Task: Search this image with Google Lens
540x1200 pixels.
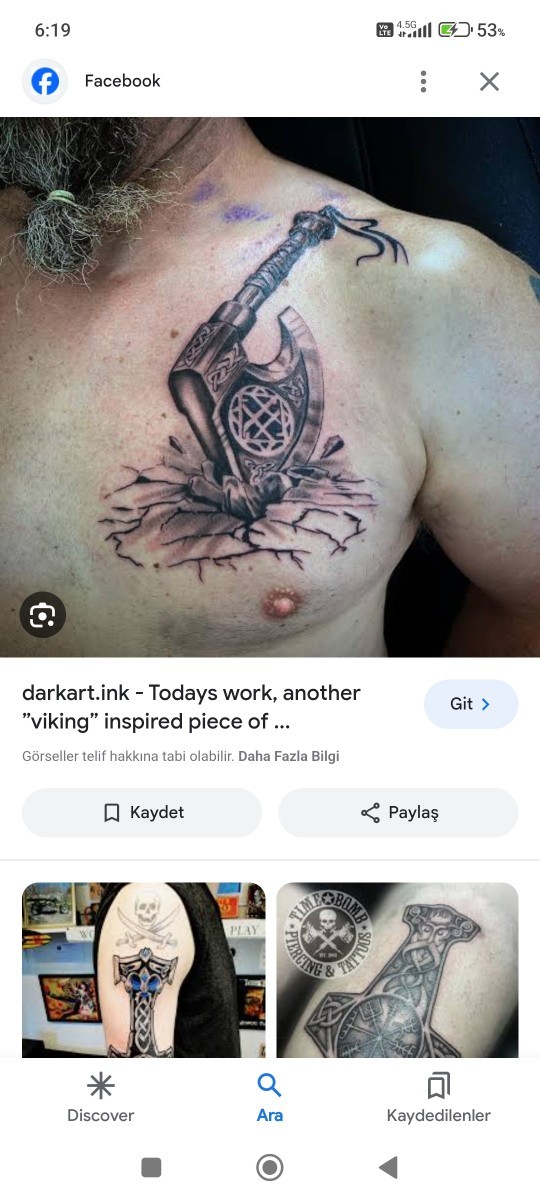Action: point(43,615)
